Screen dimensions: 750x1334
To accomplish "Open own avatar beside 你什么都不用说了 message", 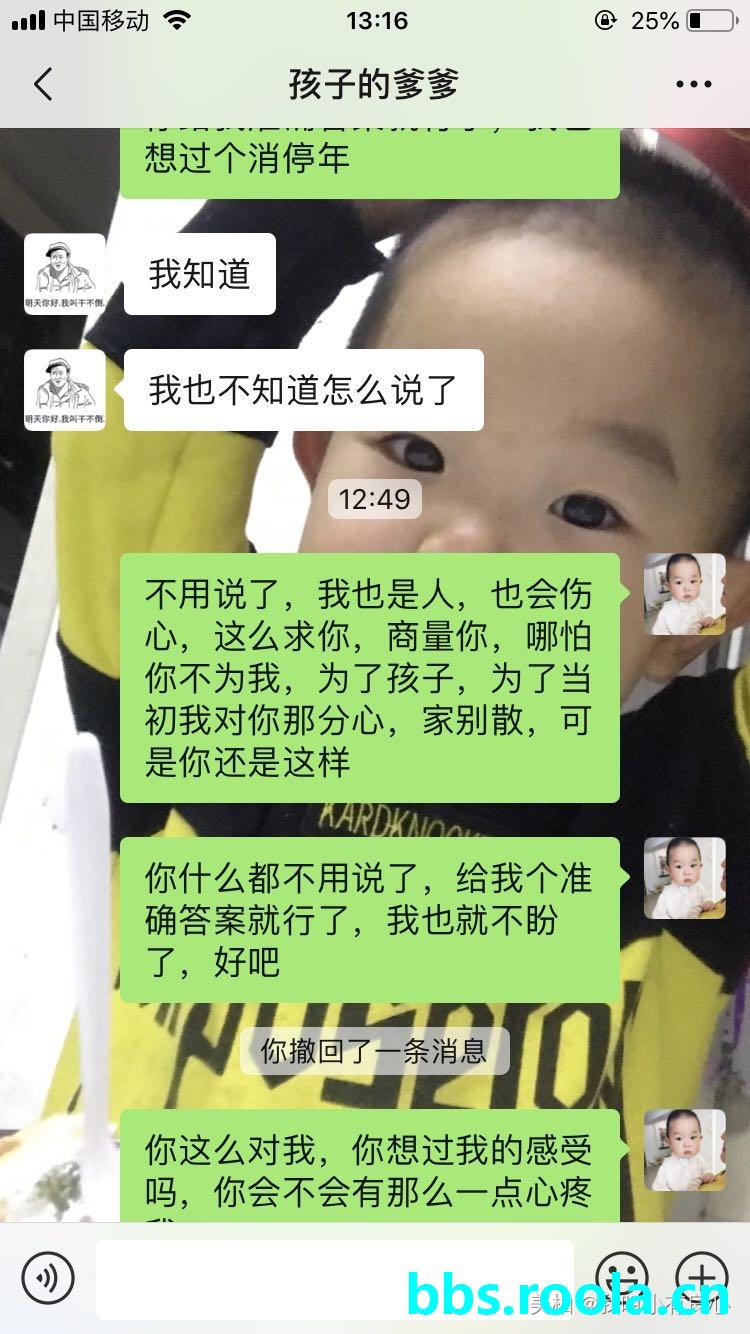I will coord(684,878).
